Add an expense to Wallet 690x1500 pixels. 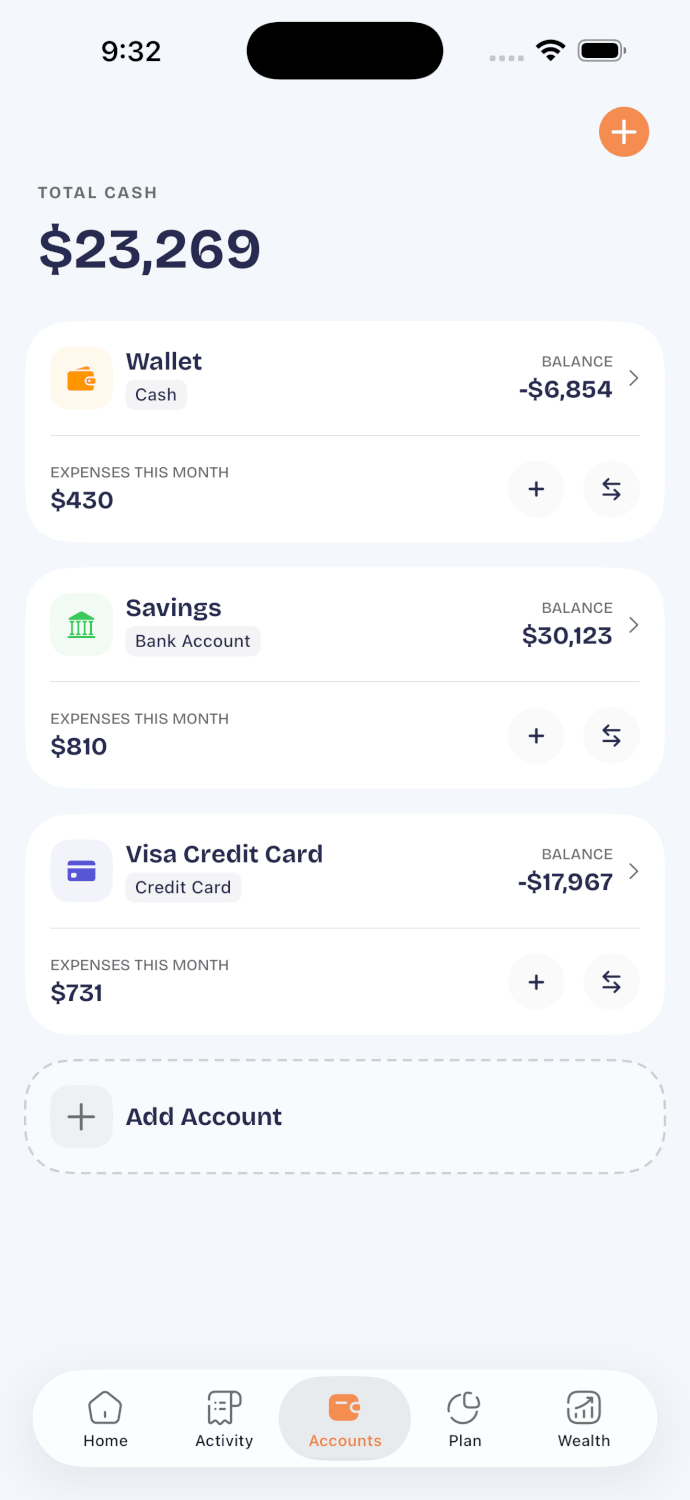[x=536, y=489]
